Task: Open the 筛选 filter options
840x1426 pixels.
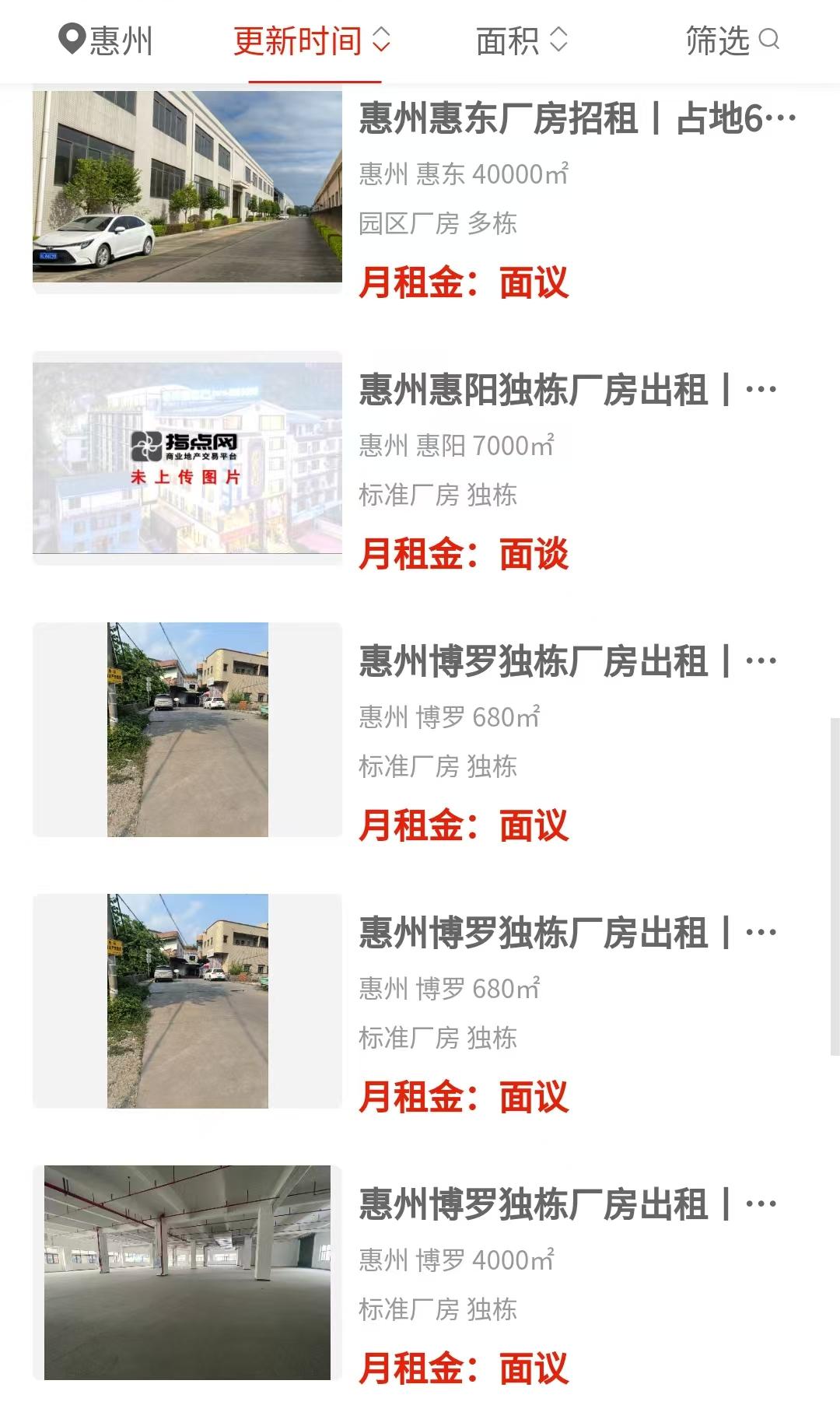Action: point(731,40)
